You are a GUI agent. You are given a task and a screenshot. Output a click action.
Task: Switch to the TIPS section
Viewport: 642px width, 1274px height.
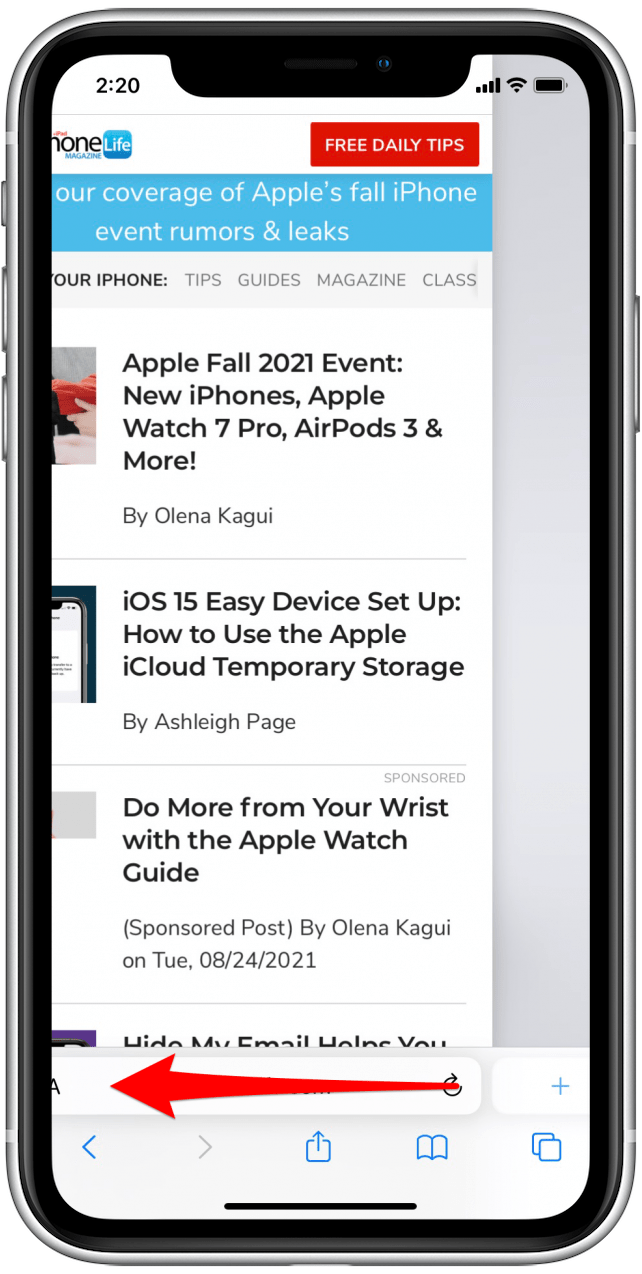point(203,280)
